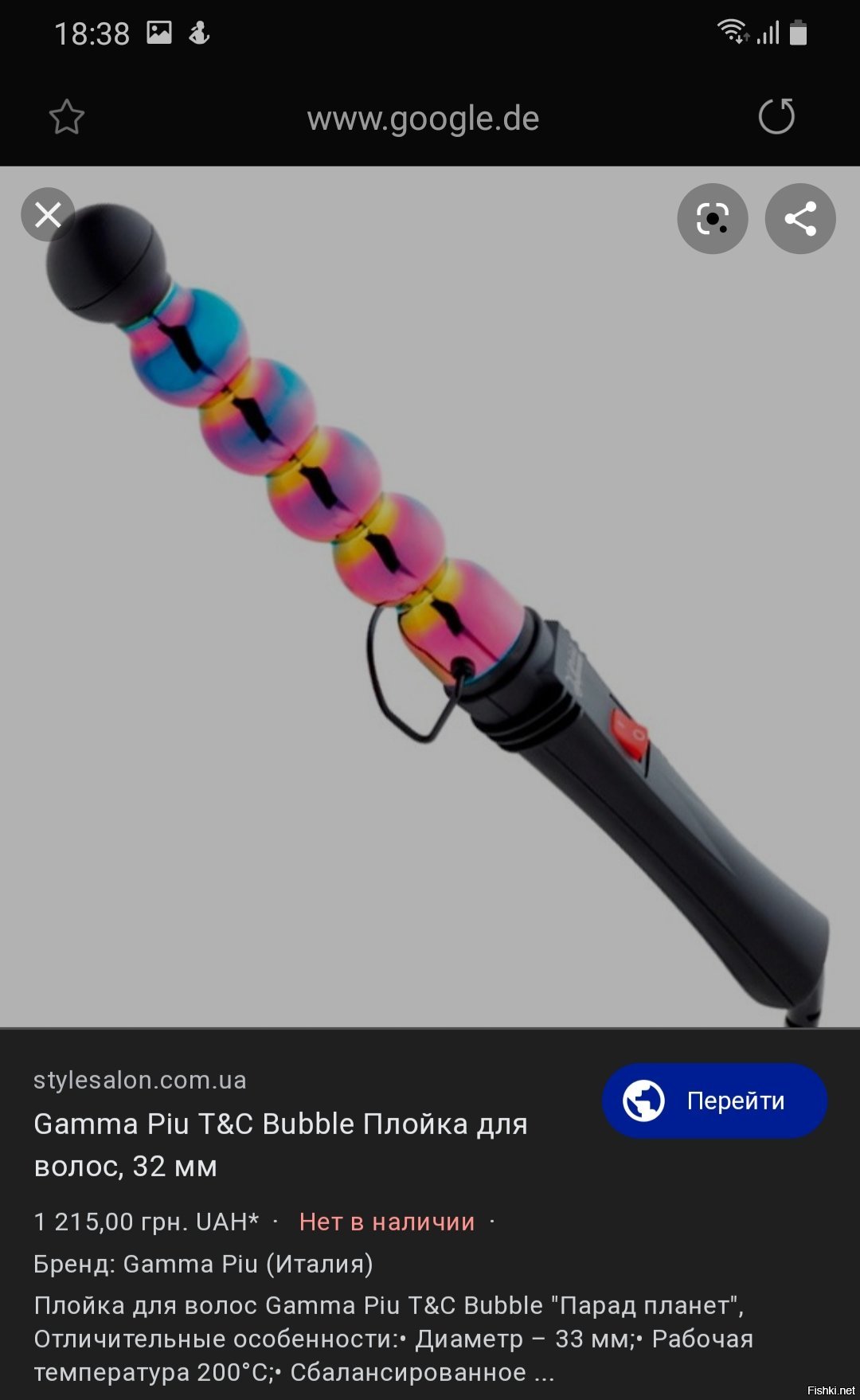
Task: Reload the page
Action: coord(776,116)
